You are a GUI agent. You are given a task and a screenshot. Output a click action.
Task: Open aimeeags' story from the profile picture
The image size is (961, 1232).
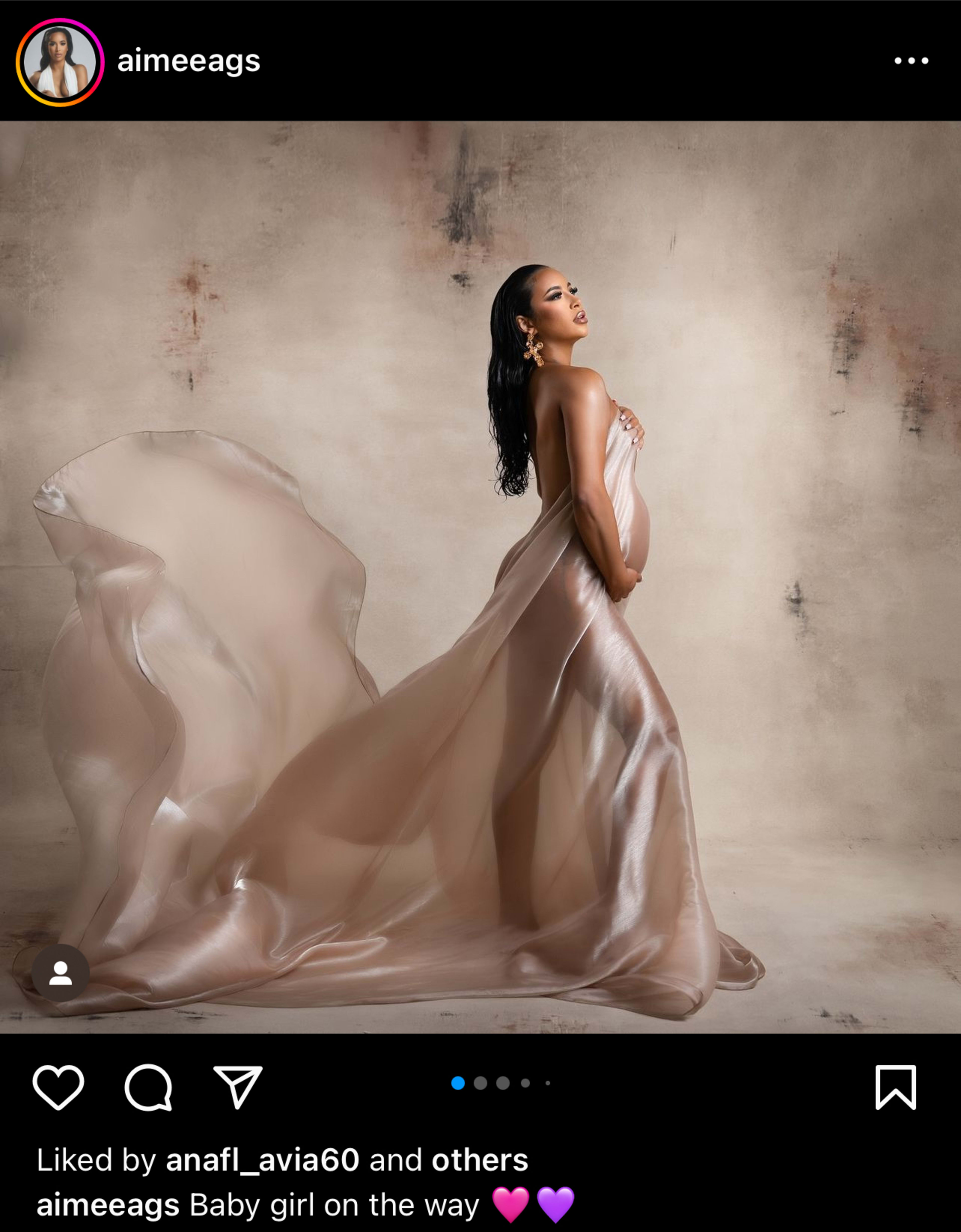[60, 62]
